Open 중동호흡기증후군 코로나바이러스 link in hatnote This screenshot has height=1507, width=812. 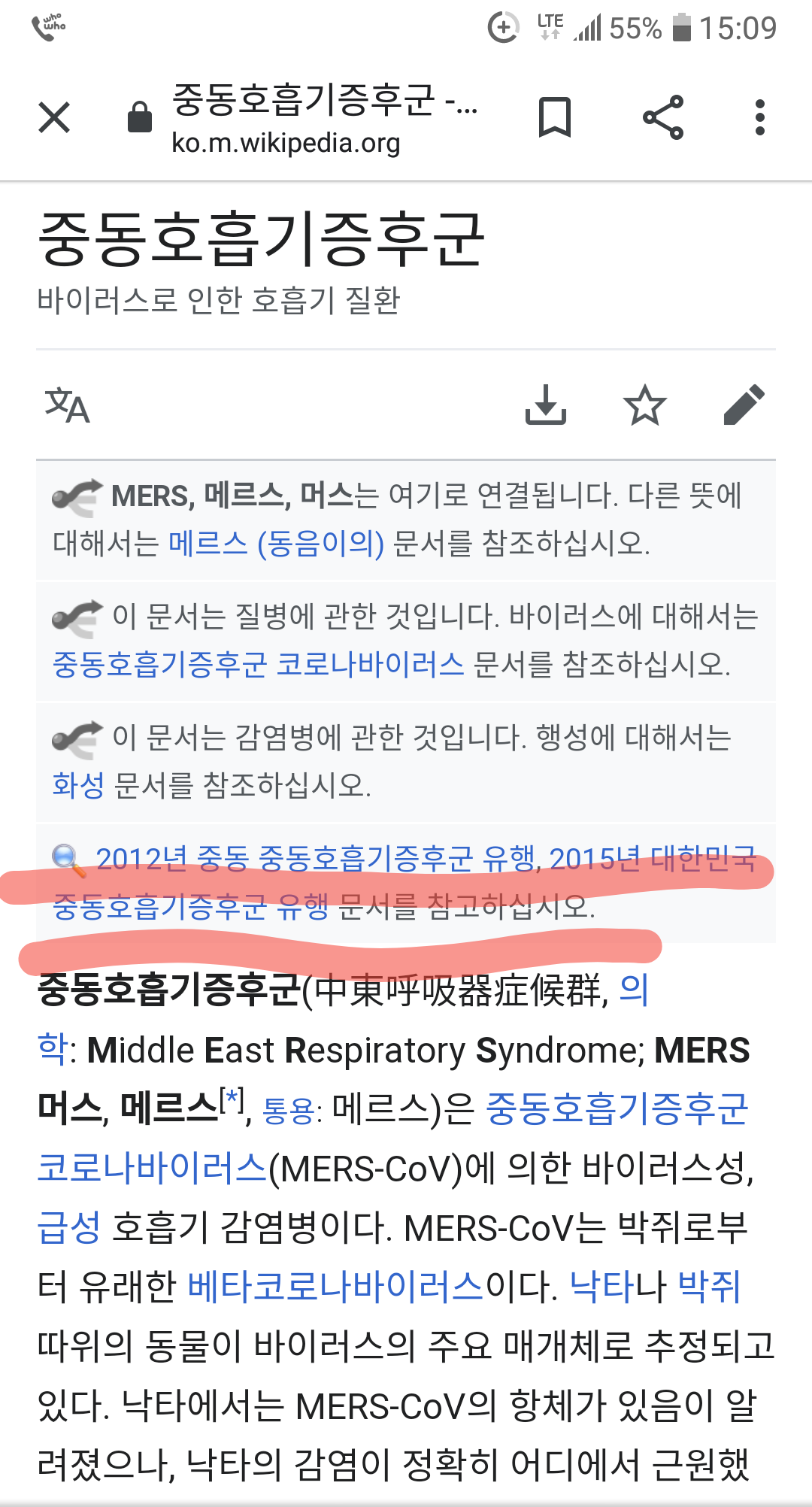point(258,665)
